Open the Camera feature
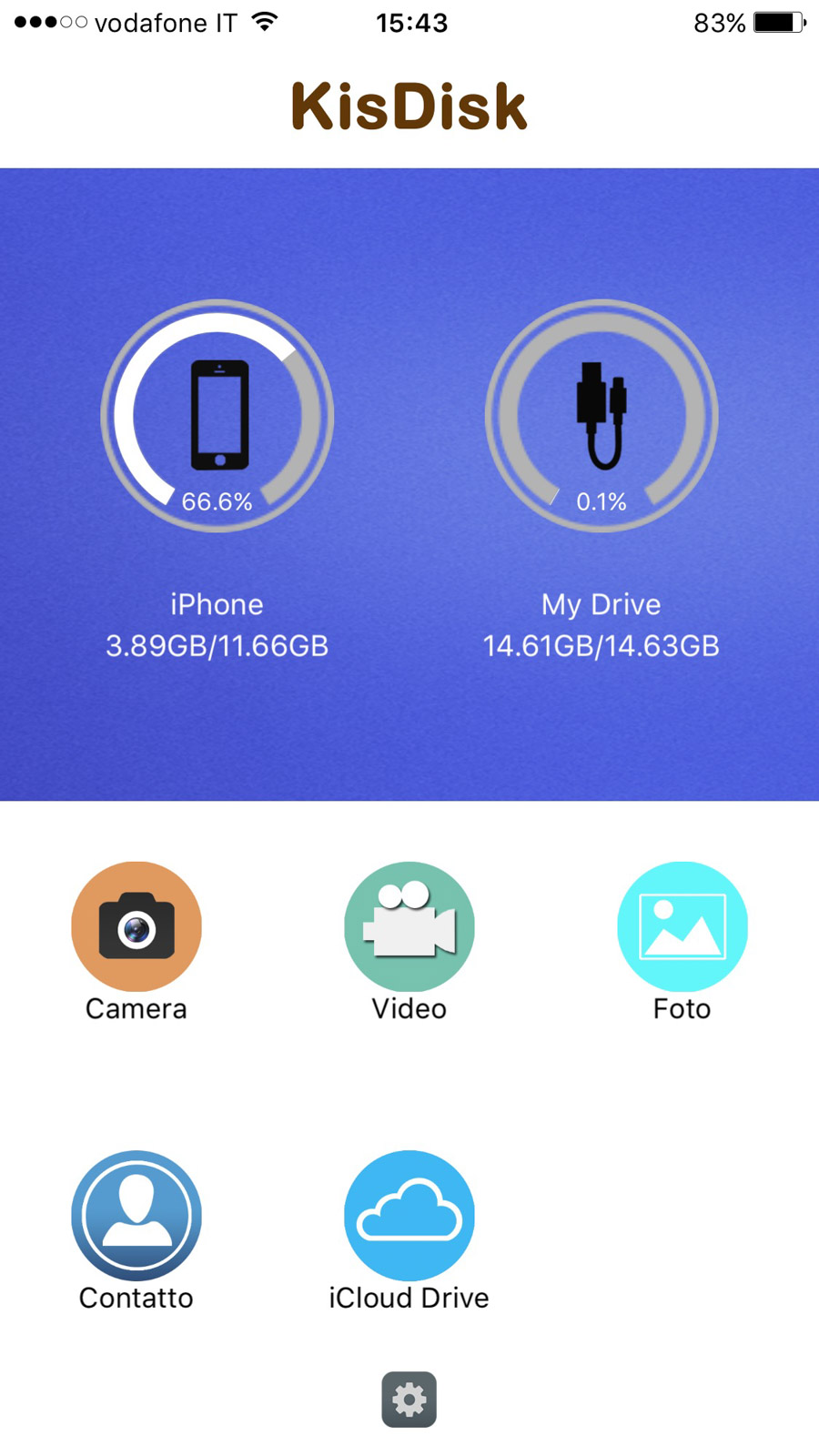The image size is (819, 1456). coord(136,926)
